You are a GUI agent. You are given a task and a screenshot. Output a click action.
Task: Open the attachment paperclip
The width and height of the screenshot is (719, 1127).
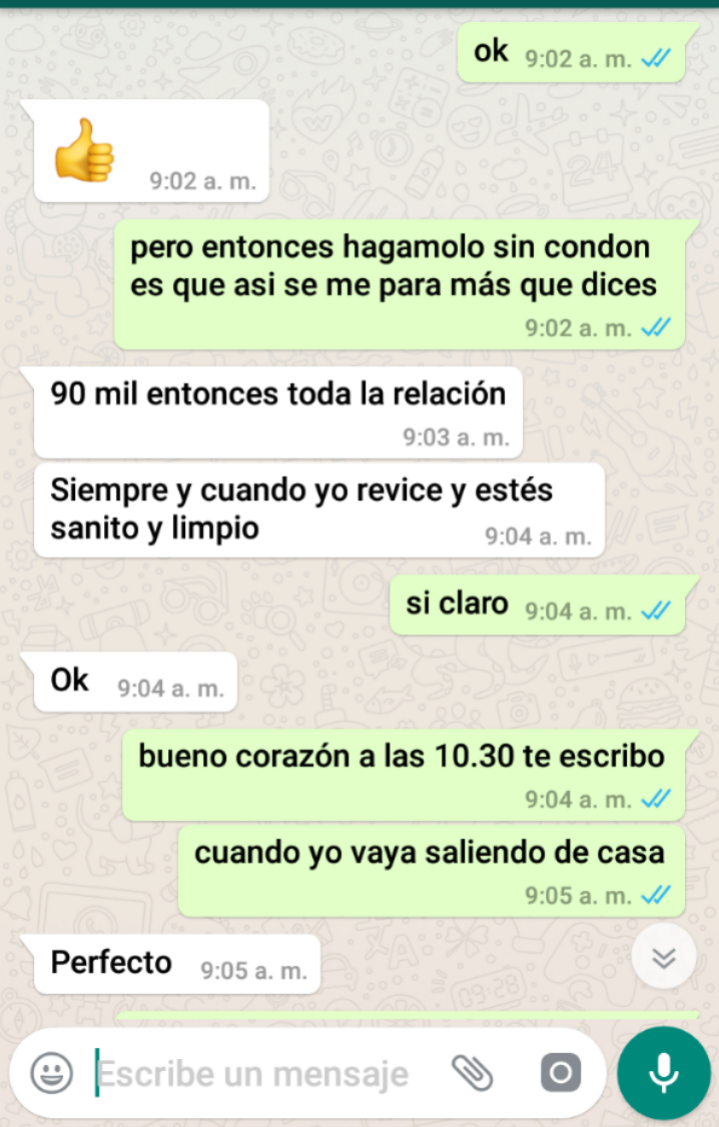[x=472, y=1073]
